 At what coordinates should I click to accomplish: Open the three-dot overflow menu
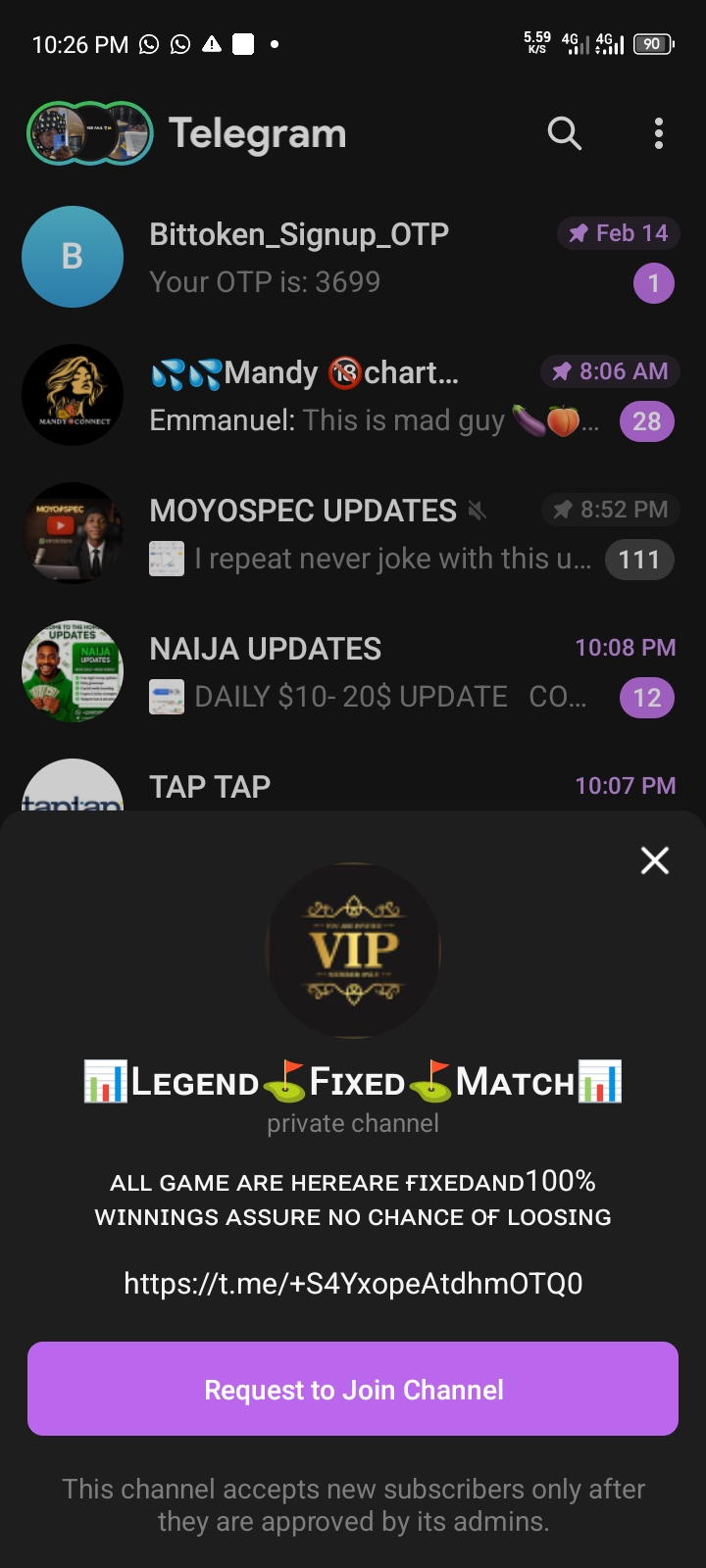[658, 133]
